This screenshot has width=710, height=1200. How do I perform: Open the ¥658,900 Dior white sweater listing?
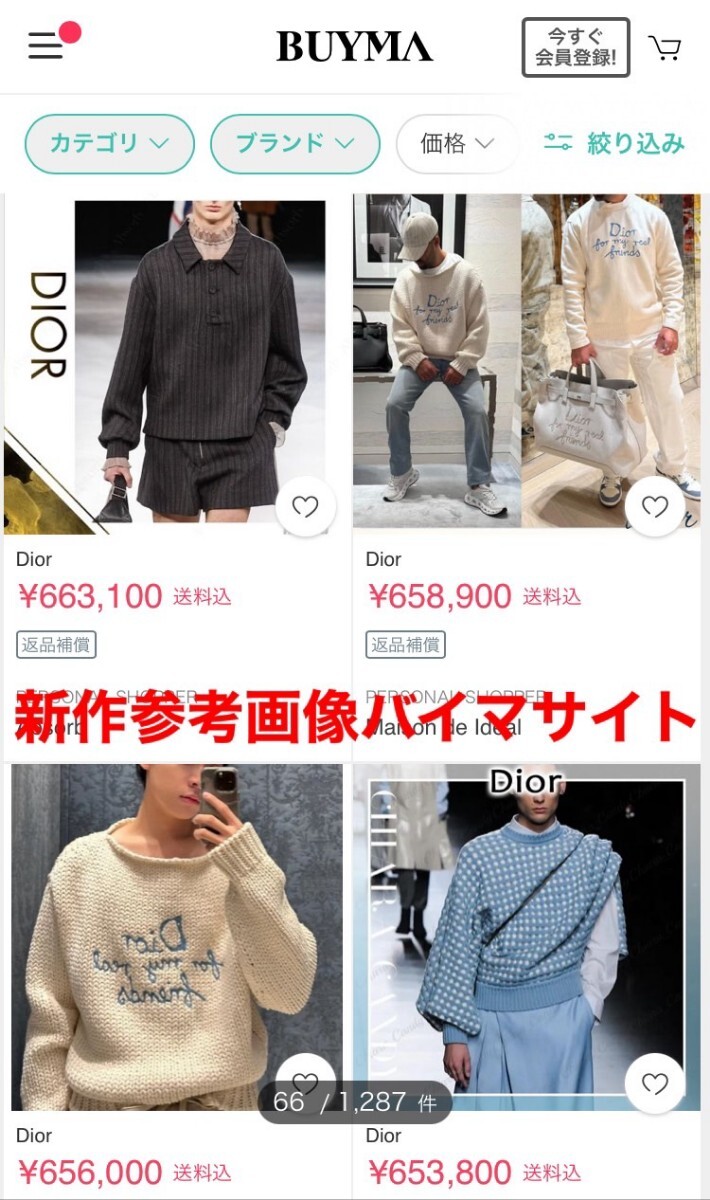(x=526, y=361)
